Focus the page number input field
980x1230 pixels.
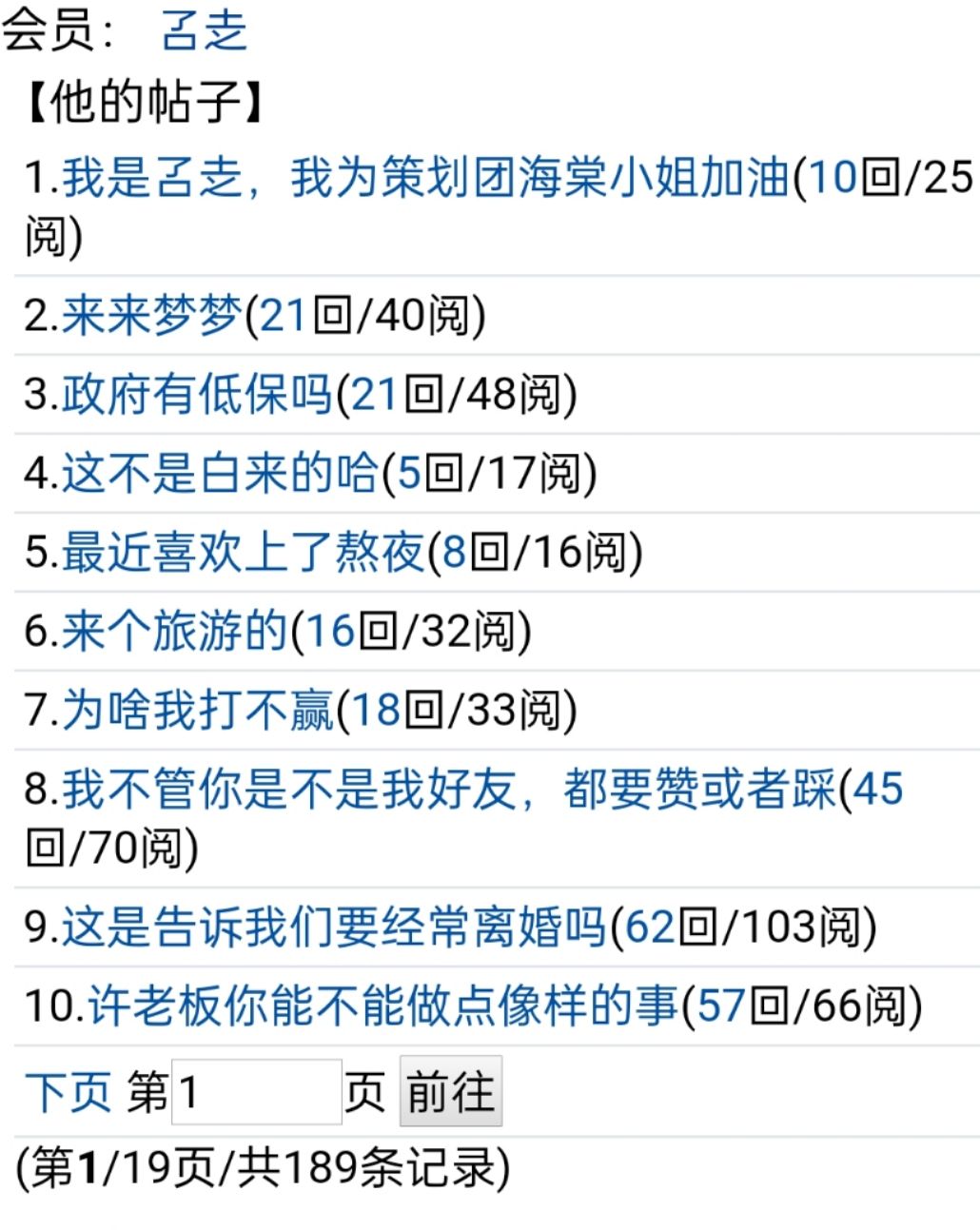pos(257,1091)
